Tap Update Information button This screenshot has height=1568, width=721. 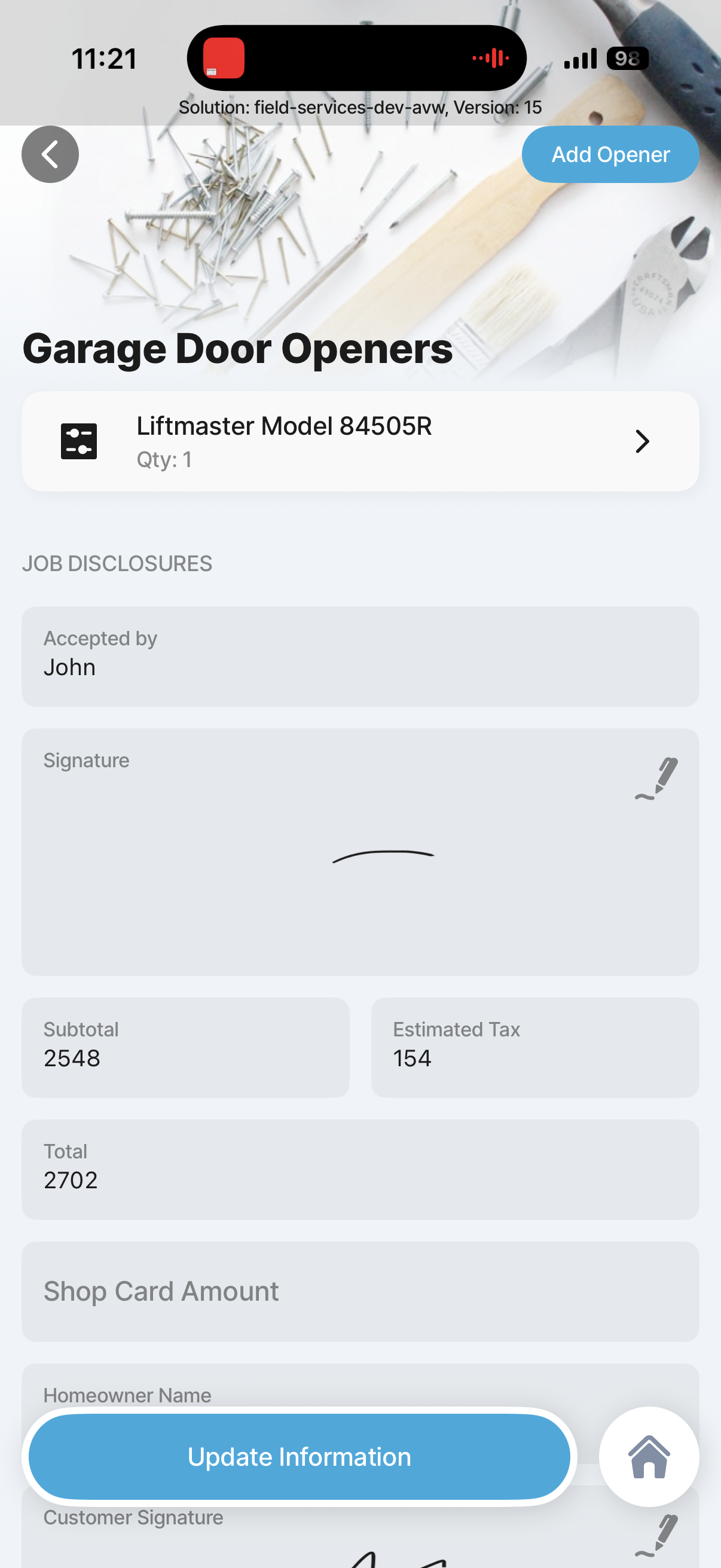point(299,1457)
